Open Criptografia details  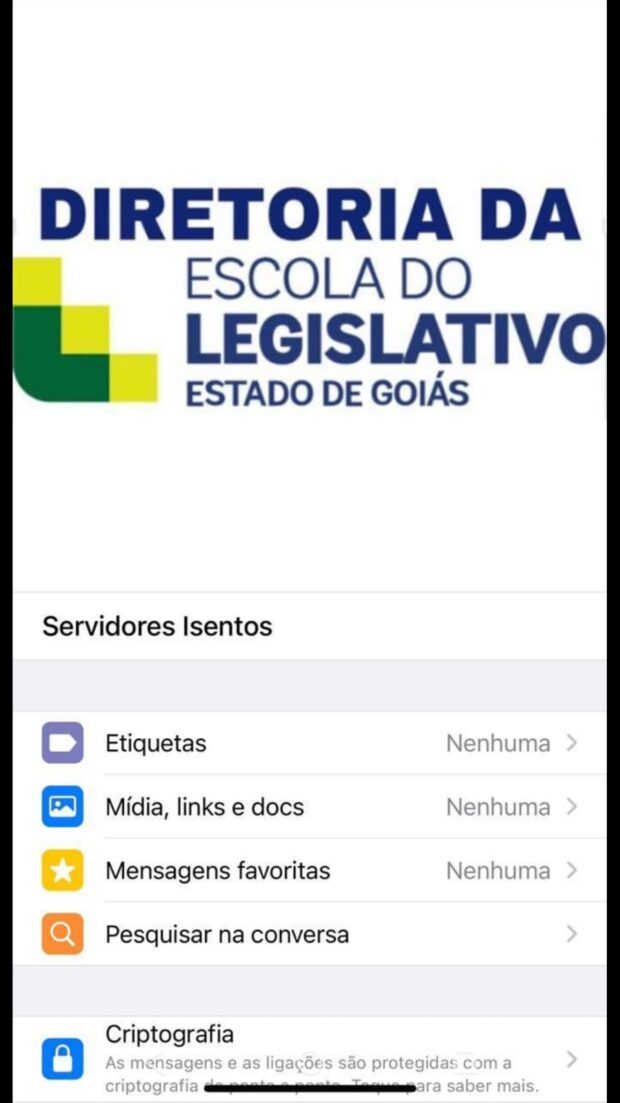pos(310,1059)
